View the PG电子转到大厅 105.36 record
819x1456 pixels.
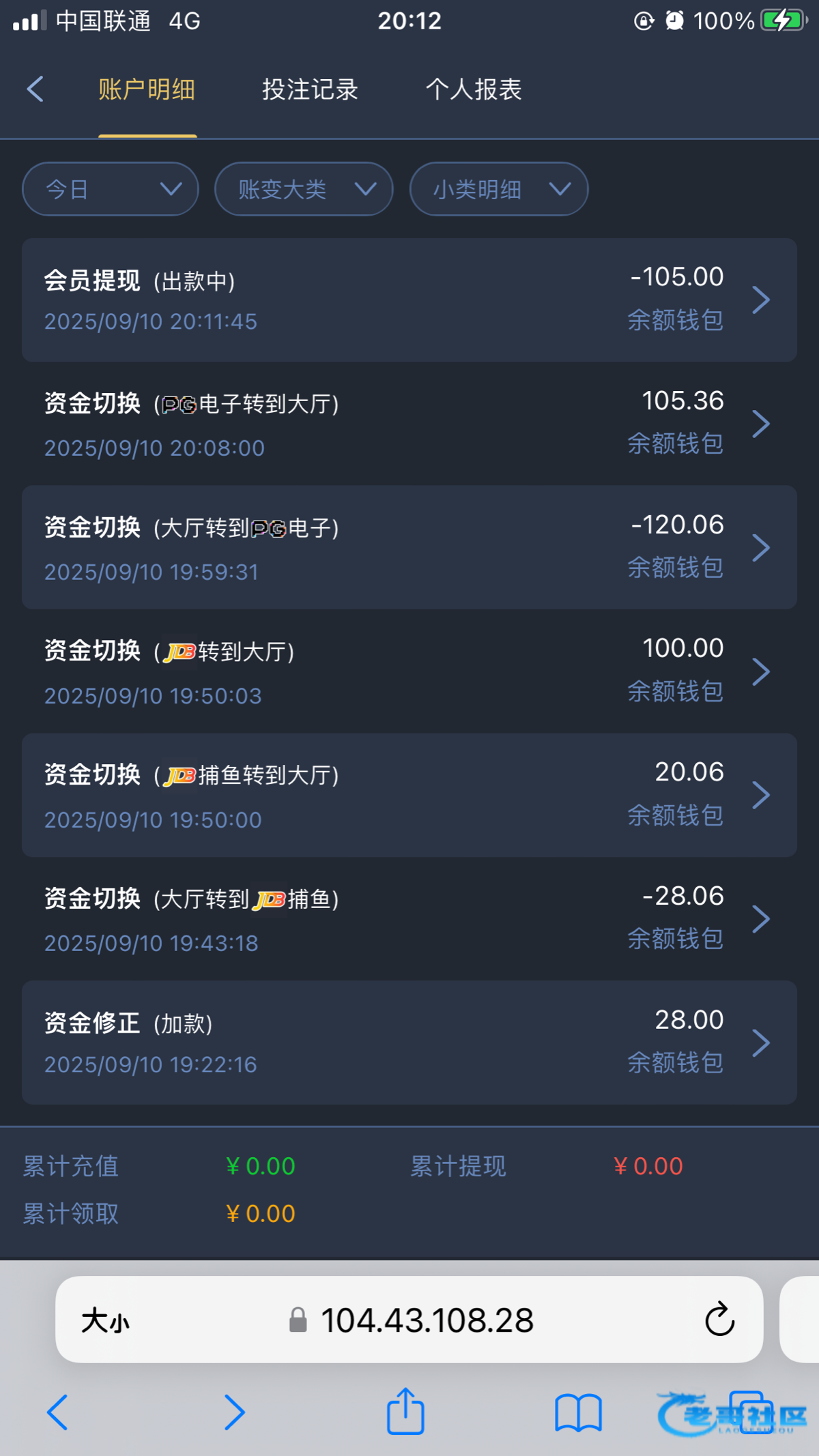[409, 424]
